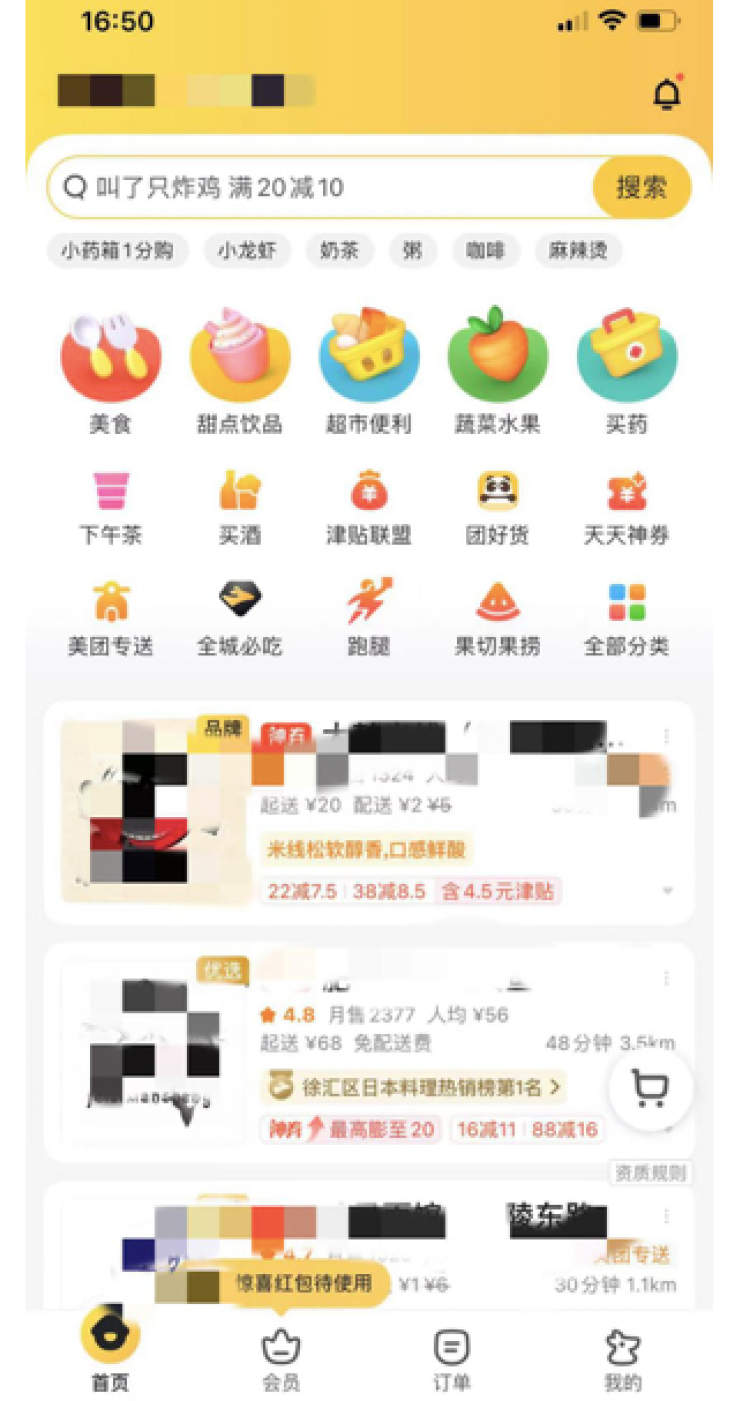This screenshot has height=1401, width=750.
Task: Open the floating shopping cart
Action: pyautogui.click(x=651, y=1089)
